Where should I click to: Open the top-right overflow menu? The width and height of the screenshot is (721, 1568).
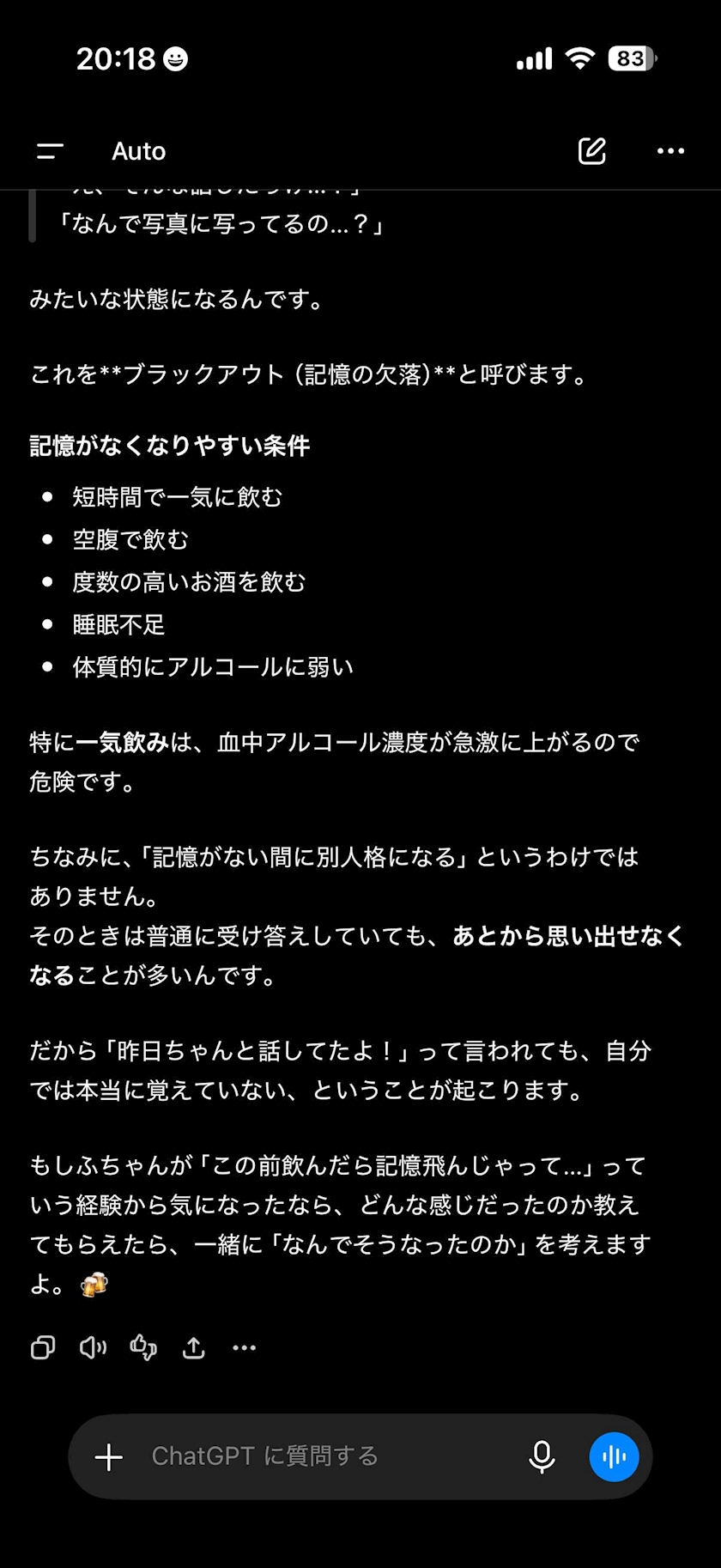(670, 151)
